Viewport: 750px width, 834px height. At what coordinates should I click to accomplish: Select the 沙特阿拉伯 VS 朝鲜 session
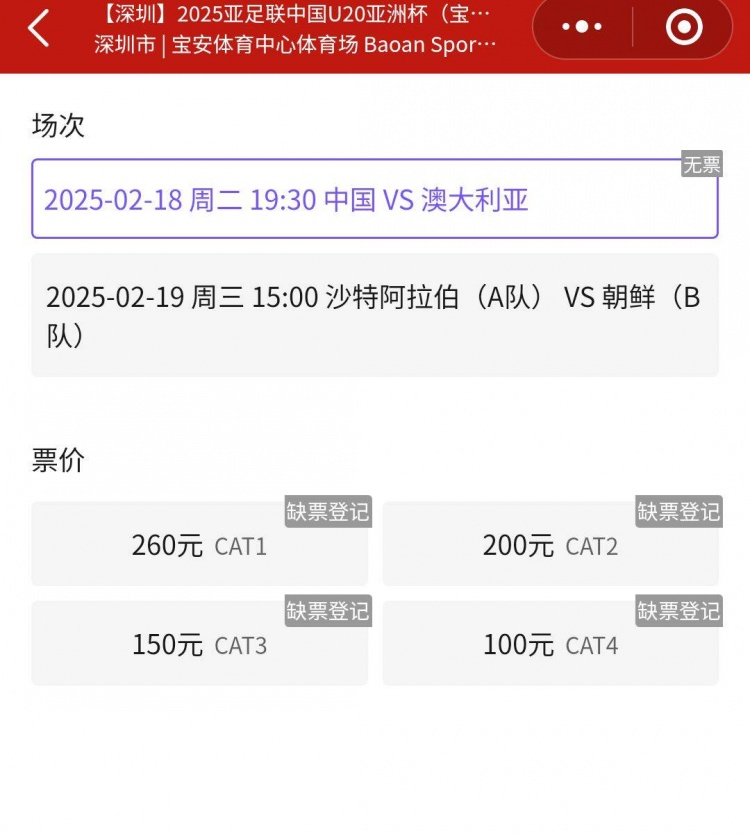(375, 315)
